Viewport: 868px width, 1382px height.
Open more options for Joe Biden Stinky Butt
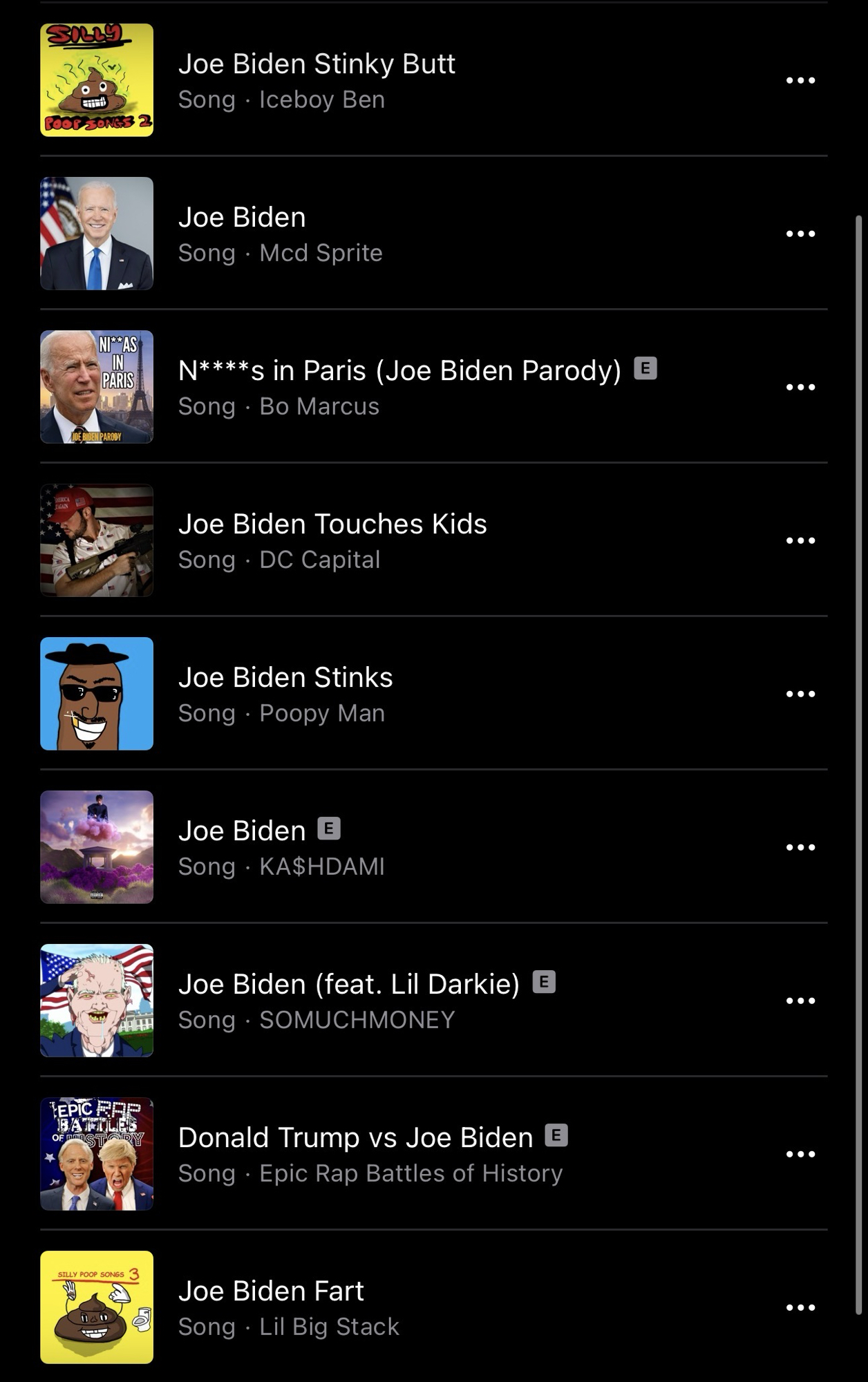pos(800,80)
